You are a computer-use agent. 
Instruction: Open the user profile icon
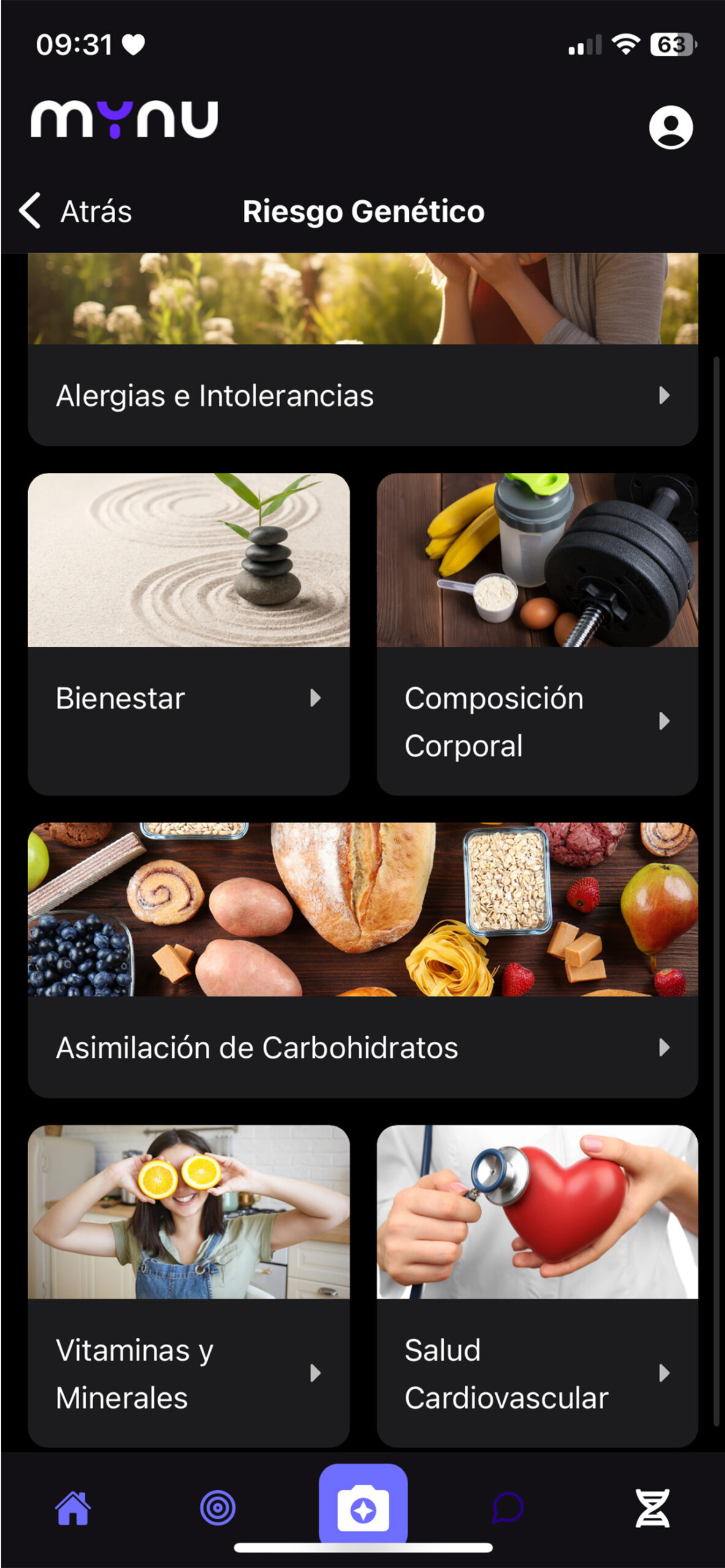pyautogui.click(x=670, y=127)
